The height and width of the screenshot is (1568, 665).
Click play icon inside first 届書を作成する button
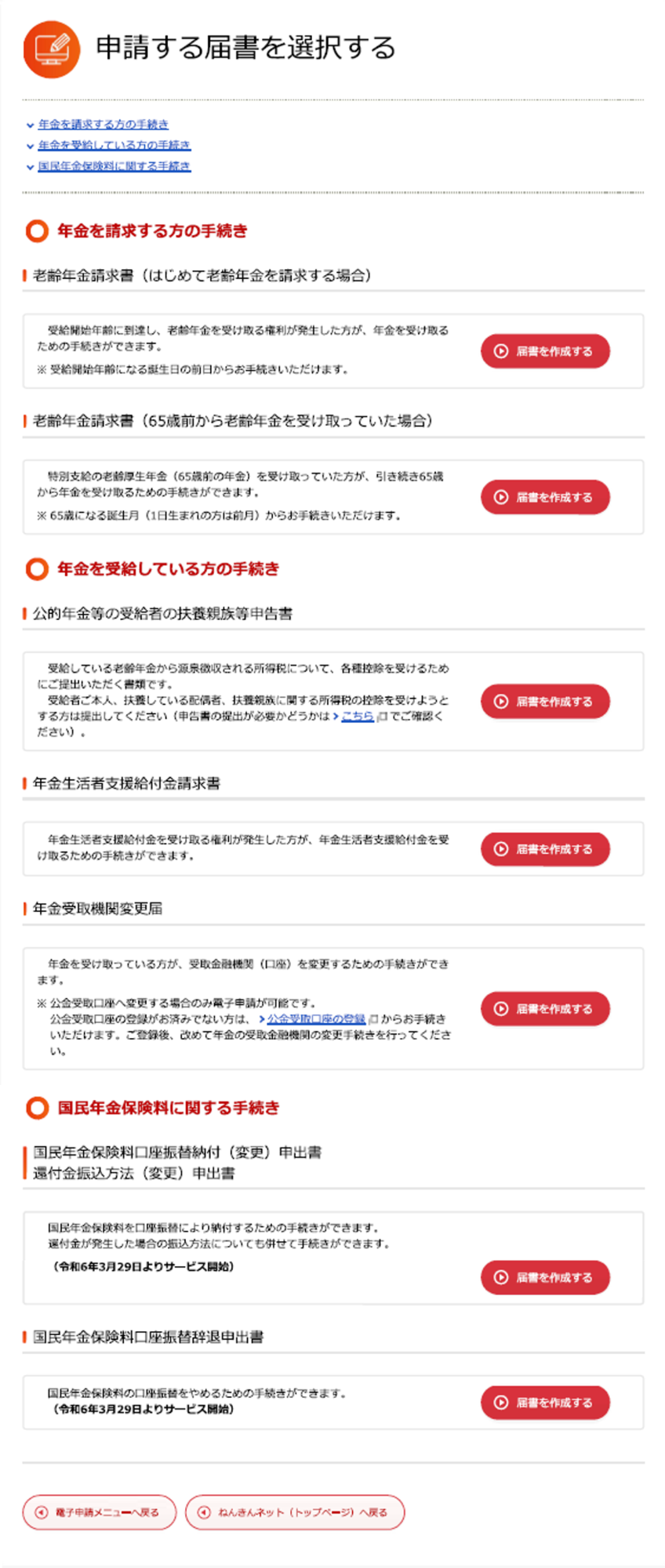coord(501,351)
